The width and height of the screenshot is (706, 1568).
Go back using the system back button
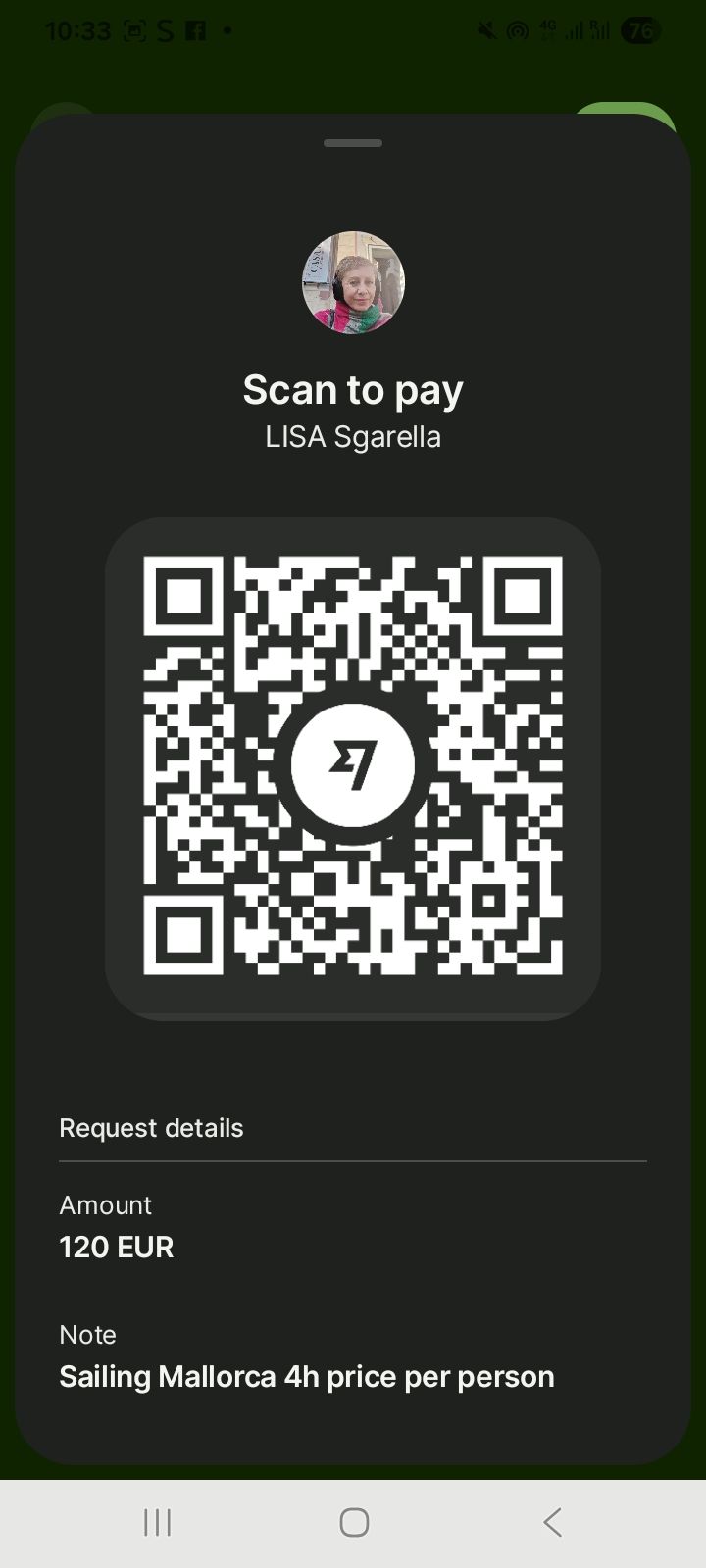point(552,1522)
